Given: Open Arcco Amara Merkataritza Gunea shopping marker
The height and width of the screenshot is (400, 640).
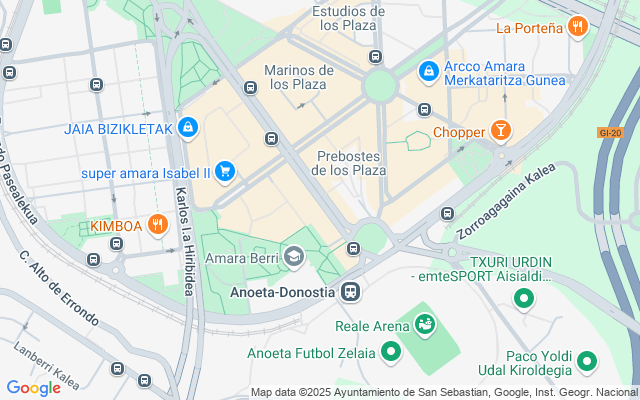Looking at the screenshot, I should pyautogui.click(x=428, y=71).
